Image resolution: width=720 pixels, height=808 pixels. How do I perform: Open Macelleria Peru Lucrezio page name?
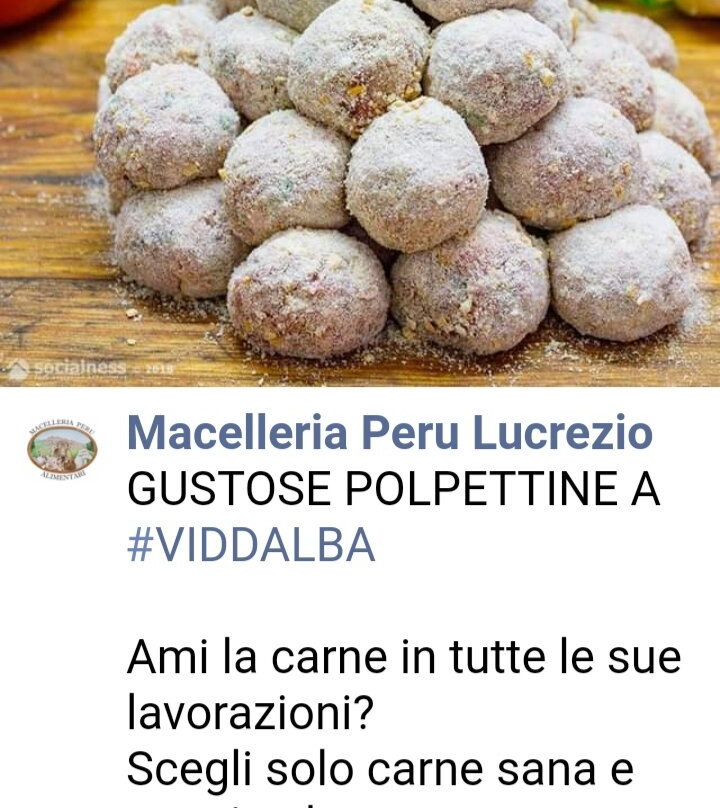point(390,434)
